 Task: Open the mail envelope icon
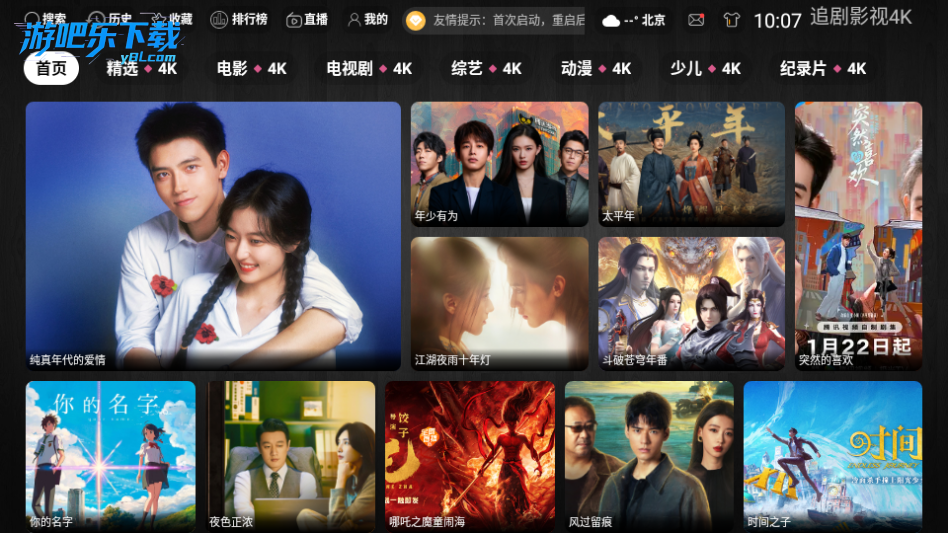click(696, 20)
